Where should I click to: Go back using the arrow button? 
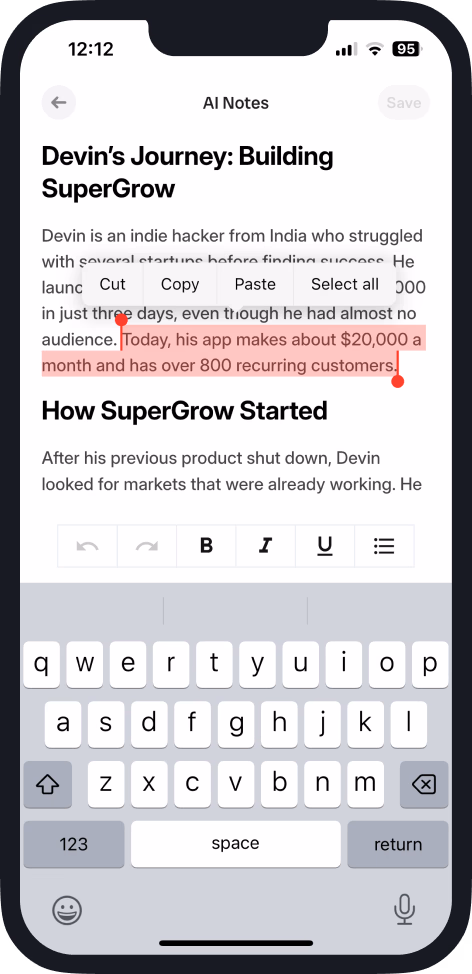[x=59, y=102]
